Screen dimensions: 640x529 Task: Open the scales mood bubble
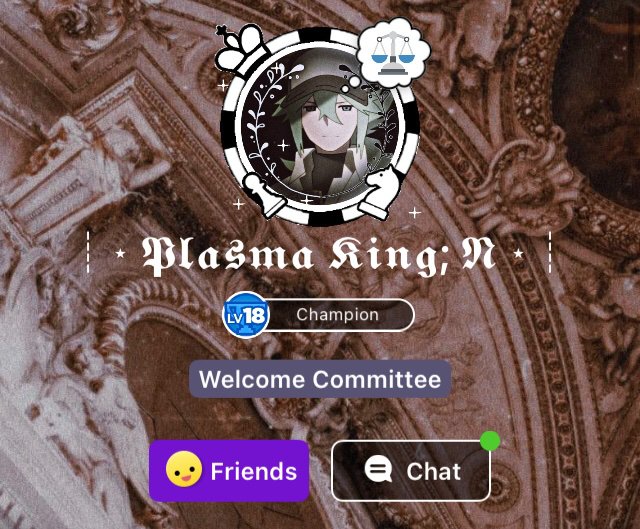tap(393, 50)
